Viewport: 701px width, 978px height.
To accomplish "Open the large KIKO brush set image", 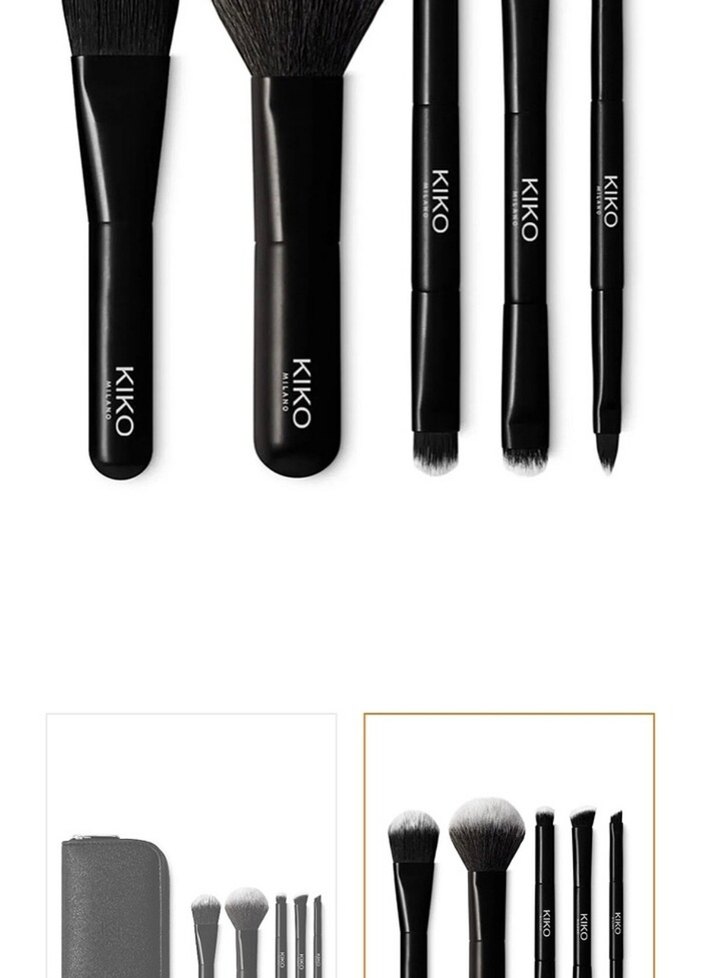I will (350, 240).
